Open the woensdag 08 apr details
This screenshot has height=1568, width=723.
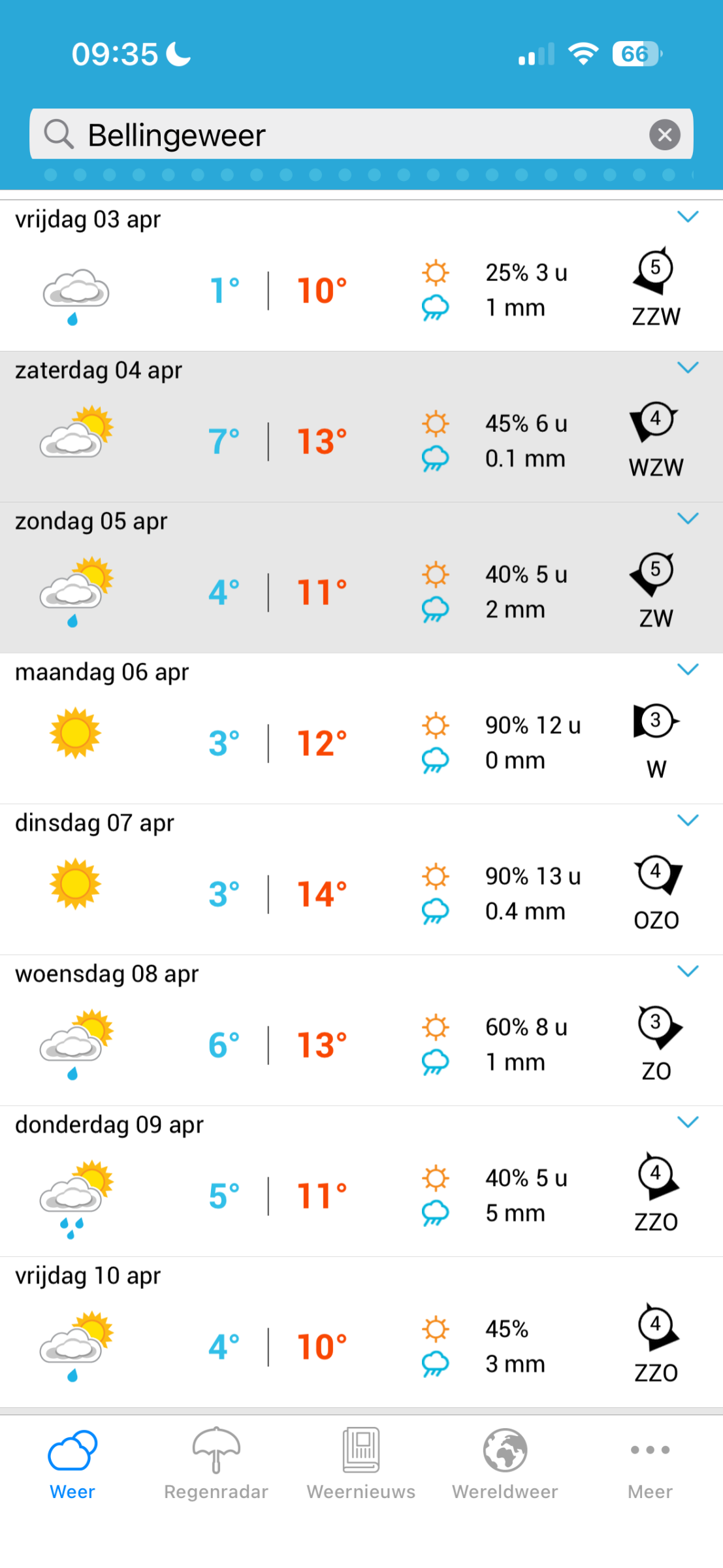pyautogui.click(x=688, y=972)
